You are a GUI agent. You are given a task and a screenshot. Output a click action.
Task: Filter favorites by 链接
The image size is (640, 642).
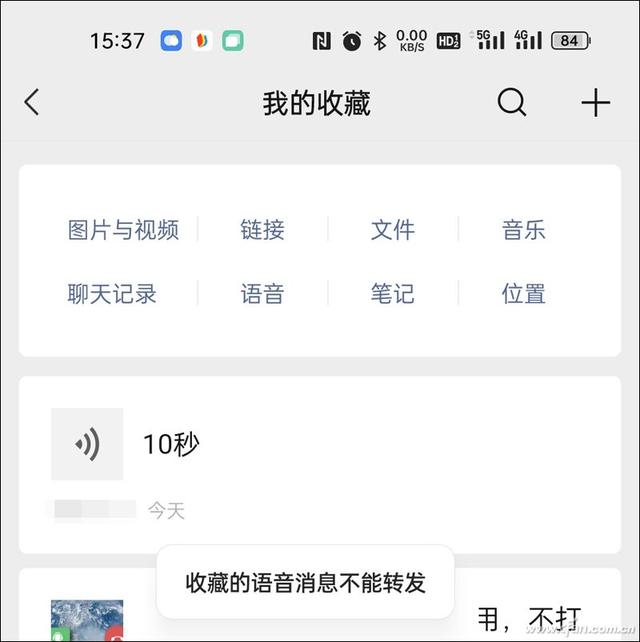(262, 230)
